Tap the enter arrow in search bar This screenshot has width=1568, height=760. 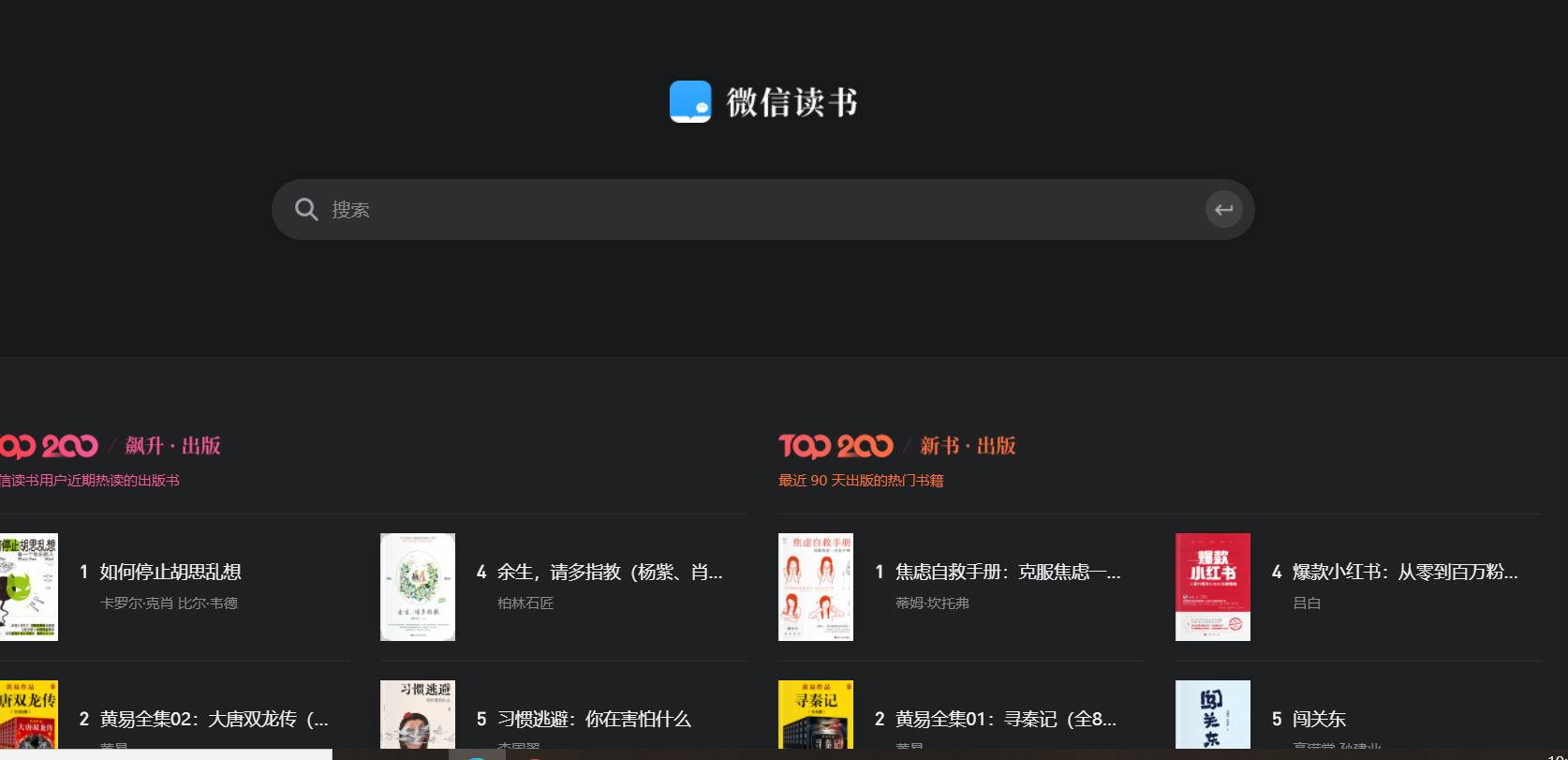(x=1223, y=210)
